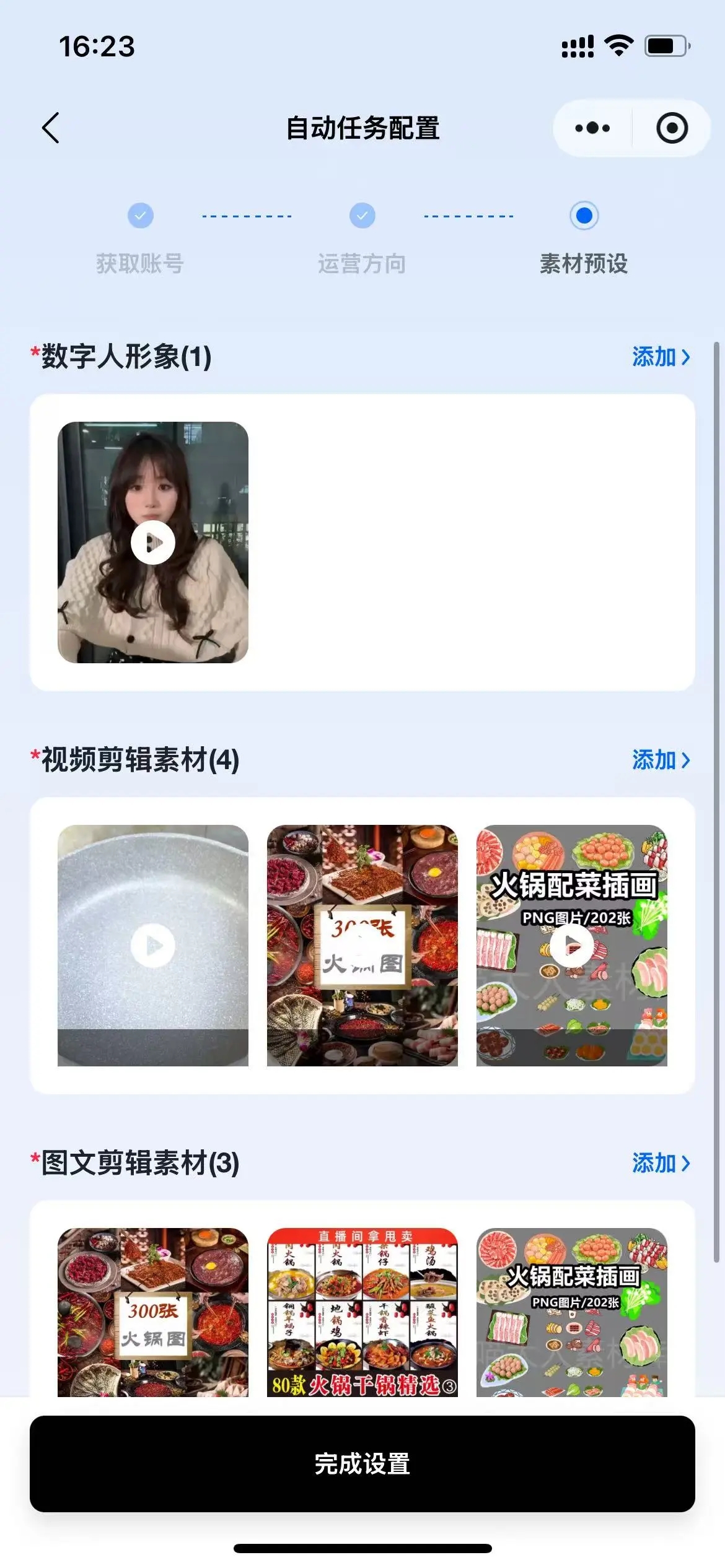Screen dimensions: 725x1568
Task: Play the gray pan video clip
Action: pyautogui.click(x=153, y=945)
